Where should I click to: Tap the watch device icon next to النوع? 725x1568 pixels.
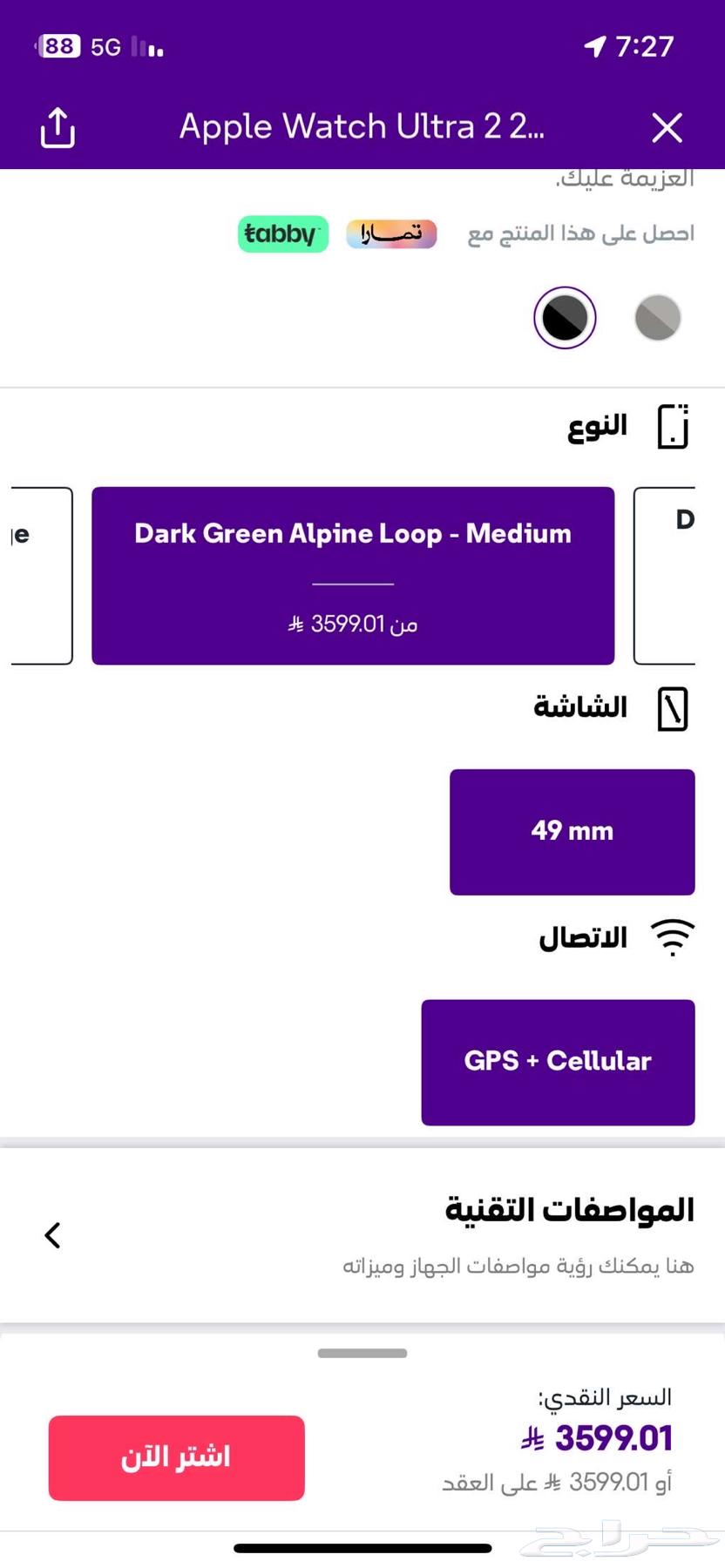pyautogui.click(x=672, y=429)
